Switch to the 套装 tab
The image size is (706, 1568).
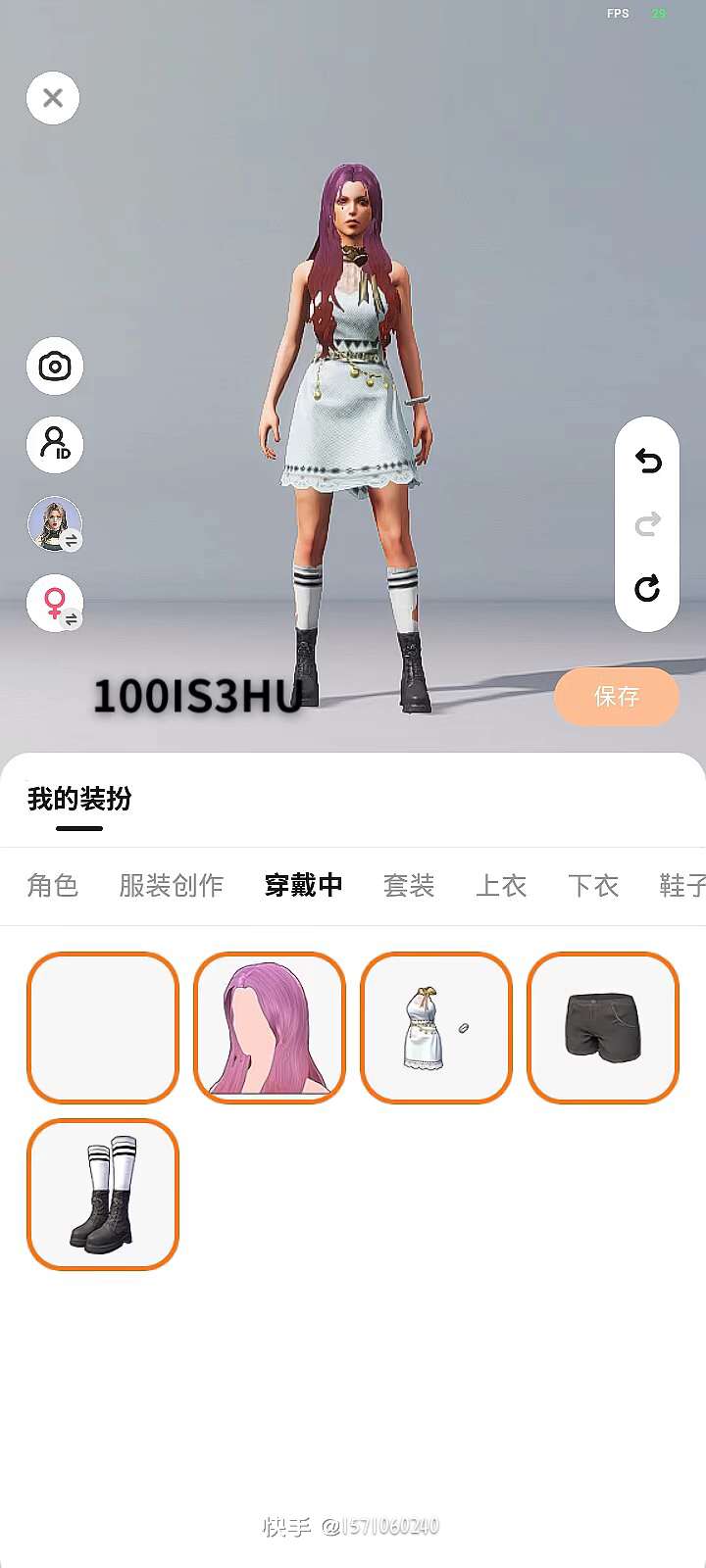tap(409, 886)
